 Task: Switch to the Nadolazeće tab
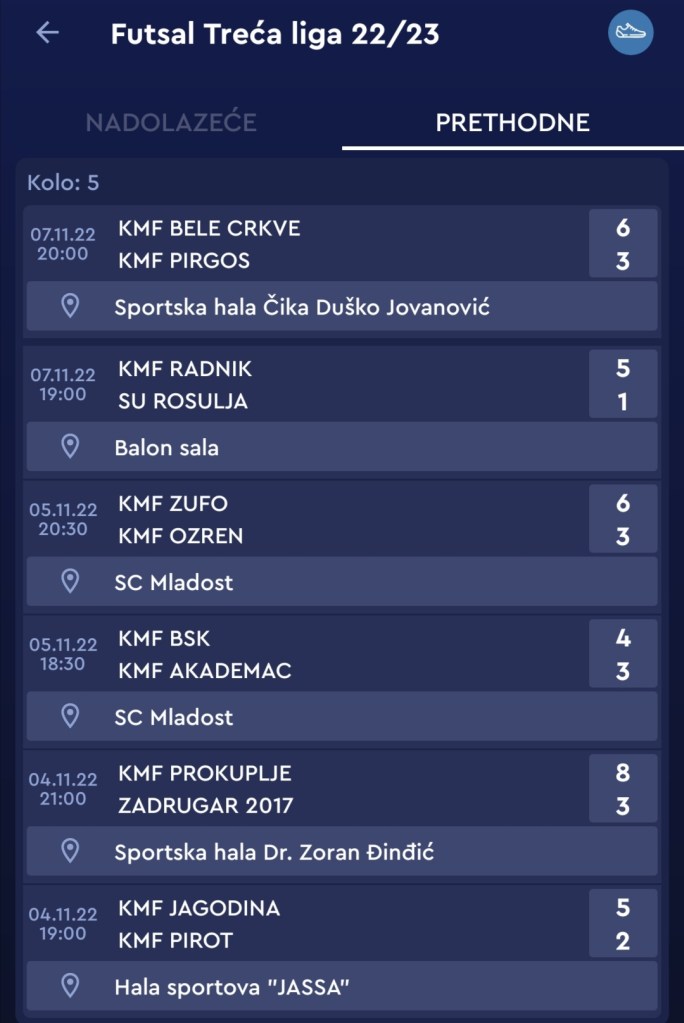point(171,123)
